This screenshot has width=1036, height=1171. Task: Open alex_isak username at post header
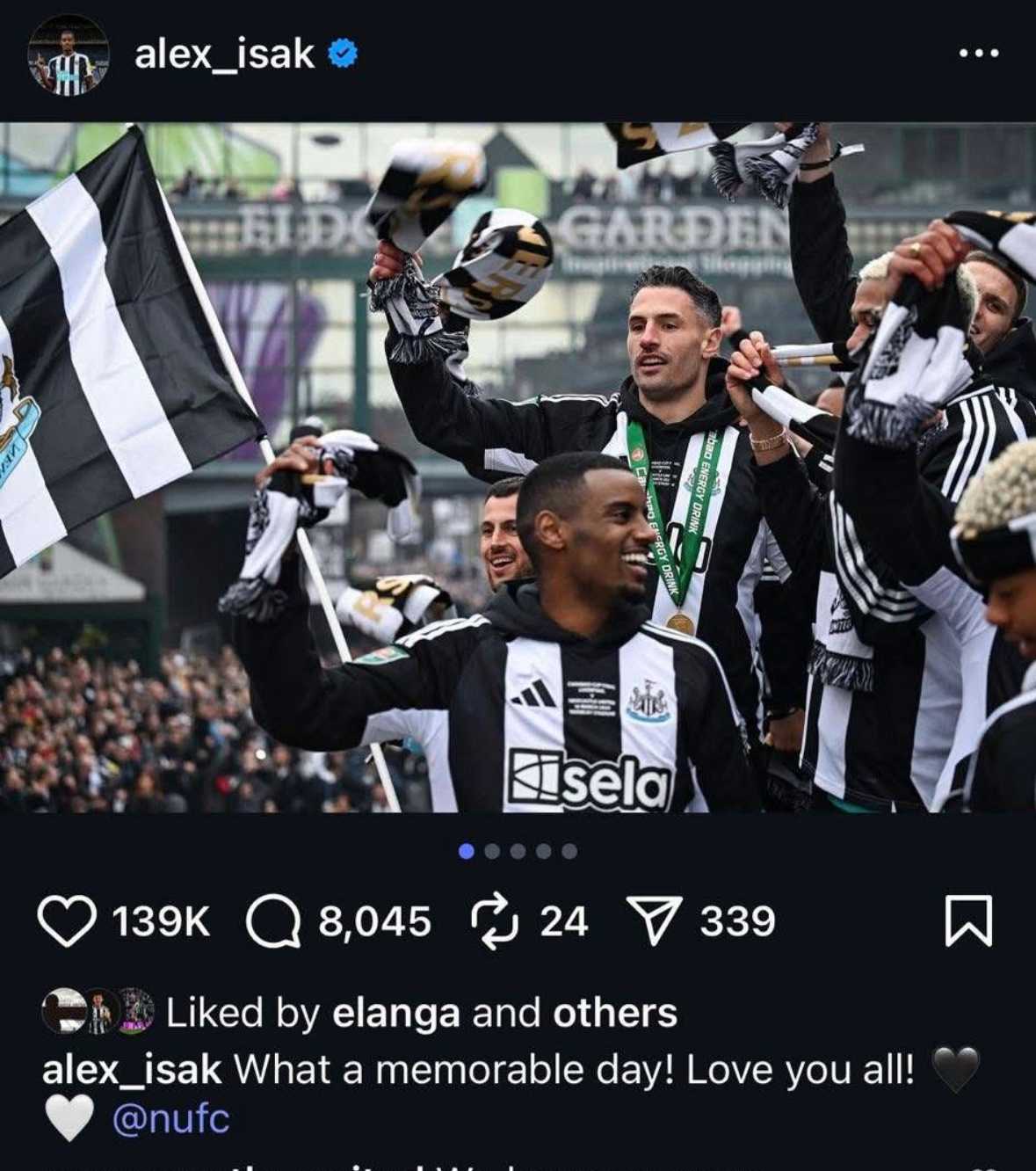pos(224,55)
